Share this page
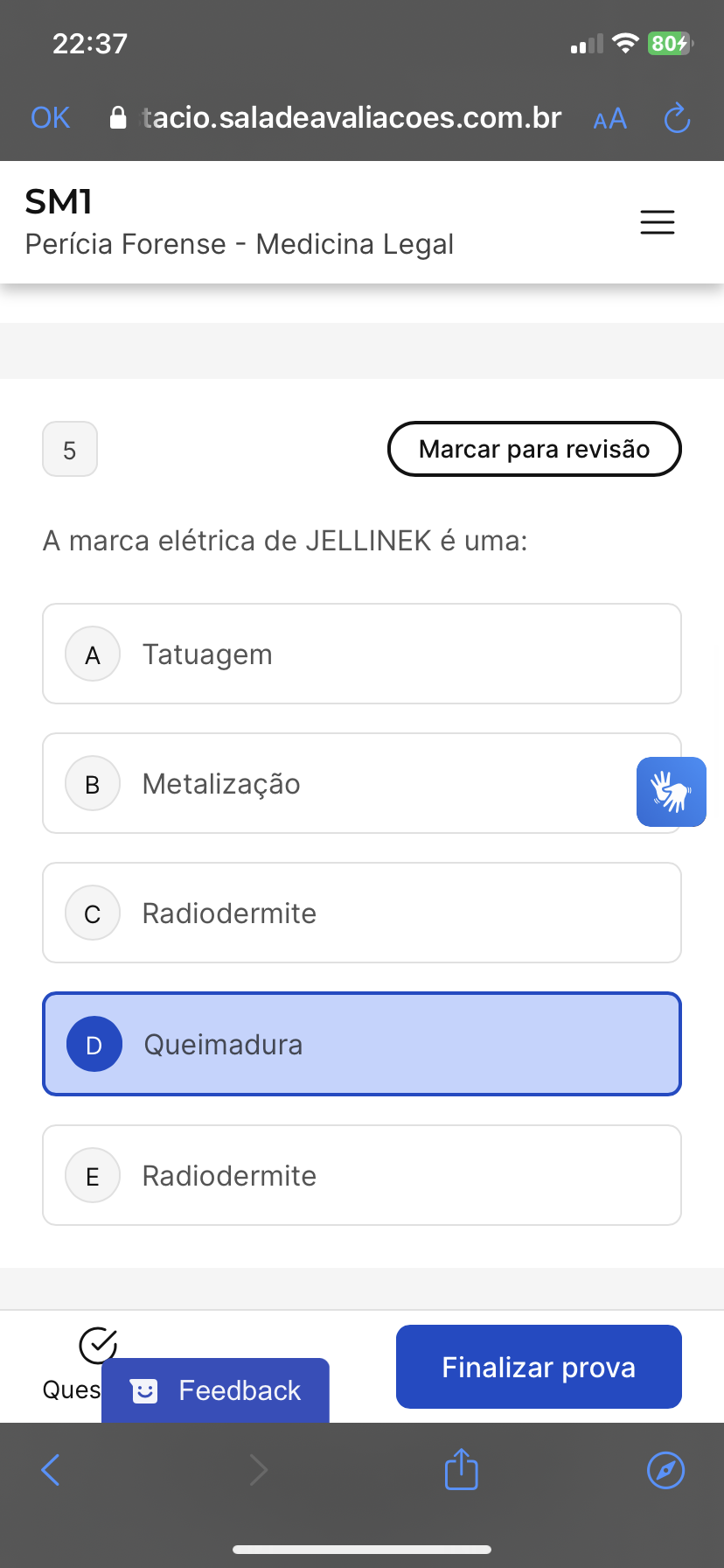 [x=461, y=1470]
